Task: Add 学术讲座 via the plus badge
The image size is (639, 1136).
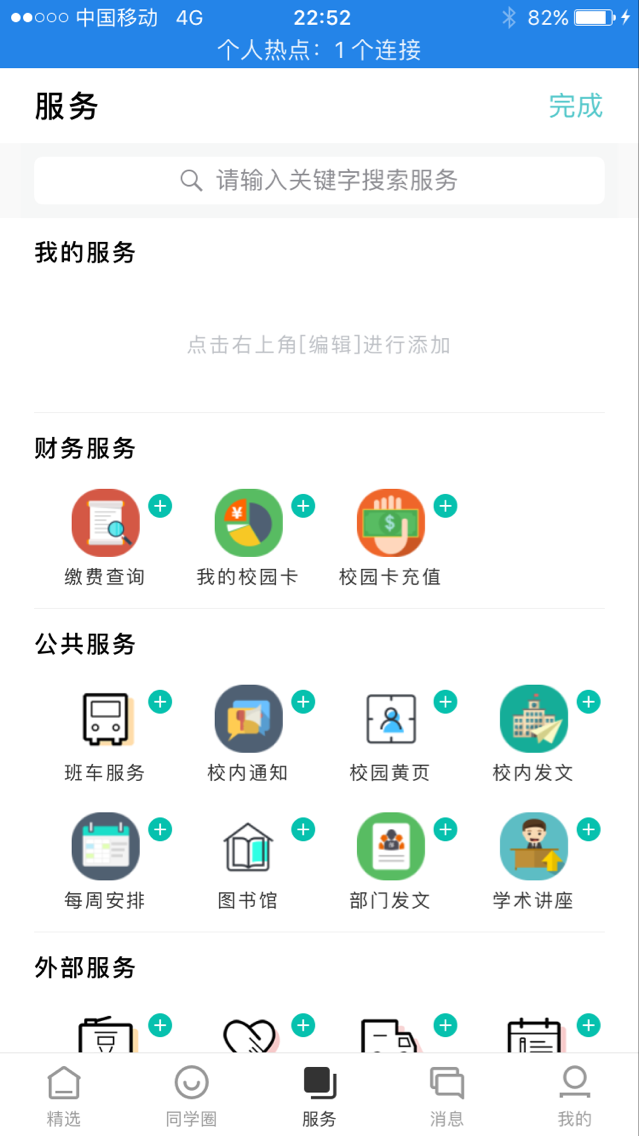Action: [x=588, y=830]
